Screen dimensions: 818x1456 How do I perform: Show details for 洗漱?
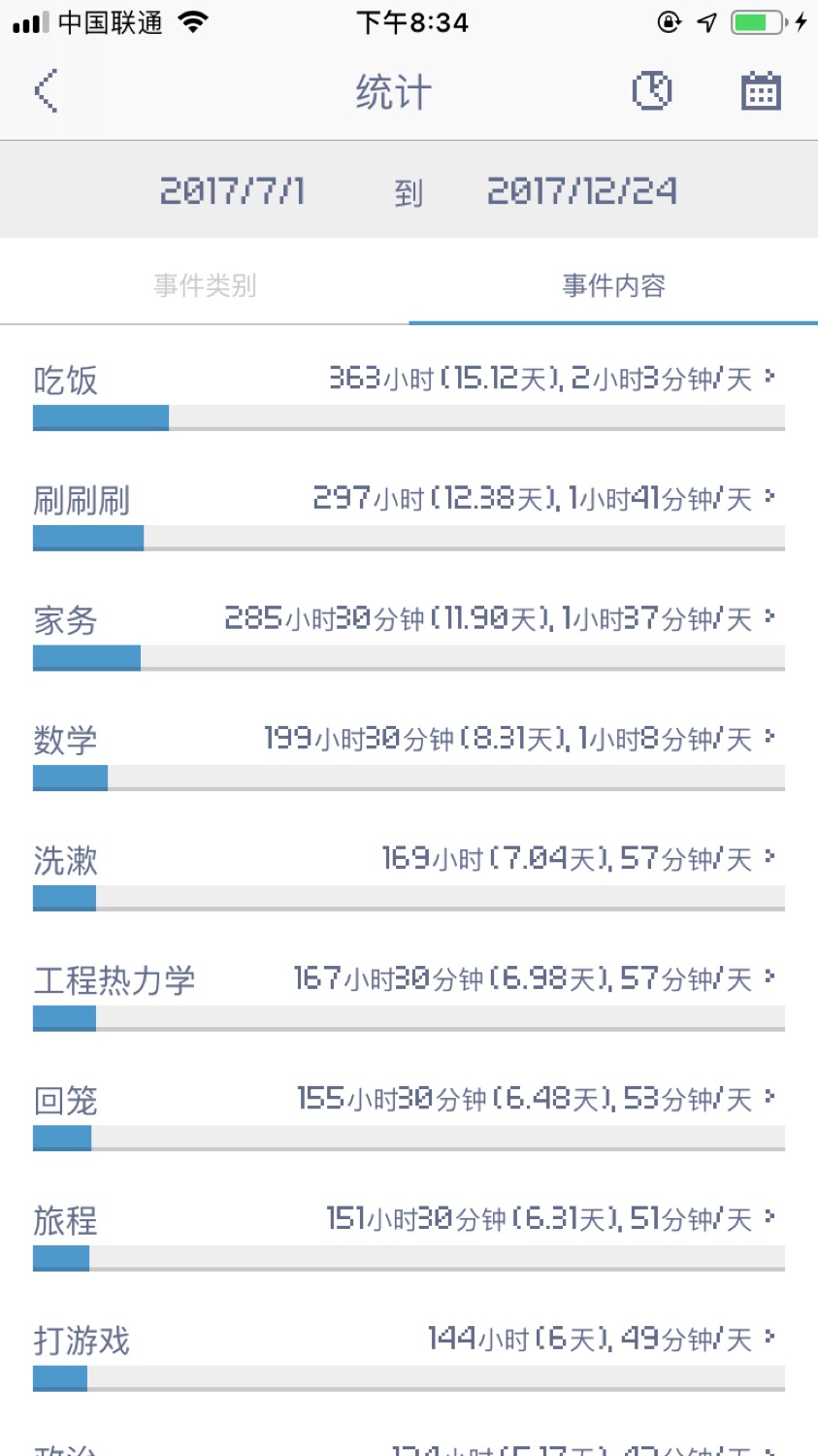(409, 876)
